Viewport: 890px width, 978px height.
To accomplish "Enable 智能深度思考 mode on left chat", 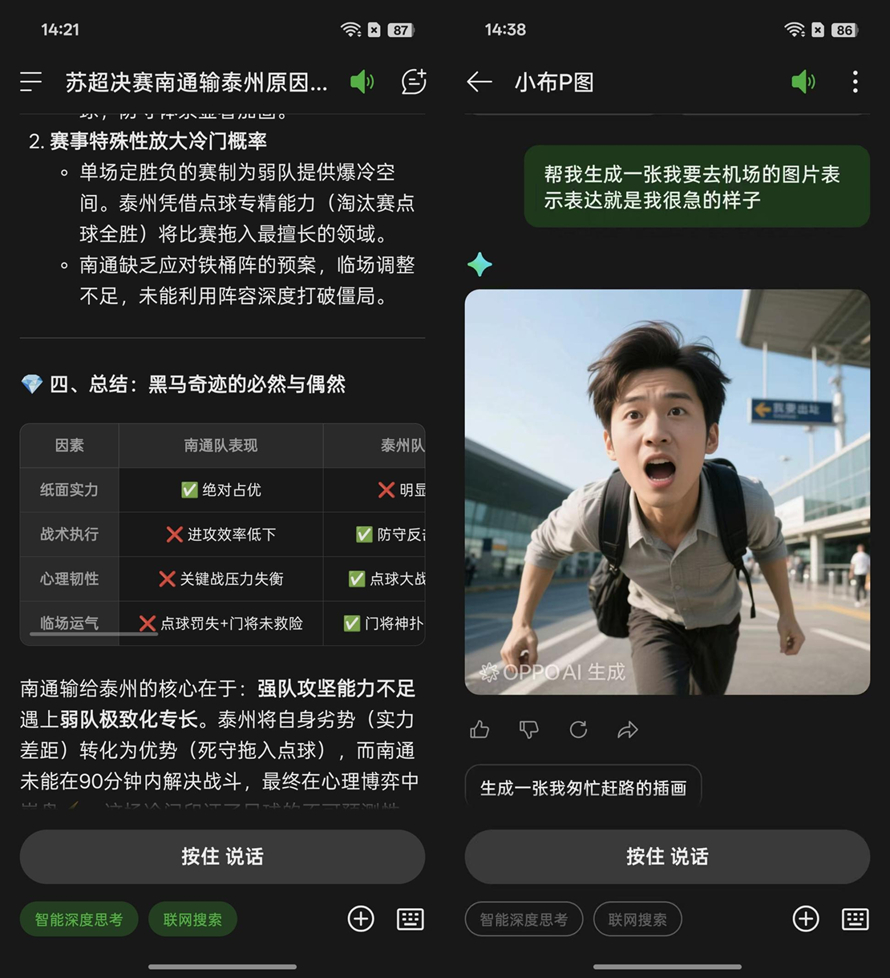I will coord(78,919).
